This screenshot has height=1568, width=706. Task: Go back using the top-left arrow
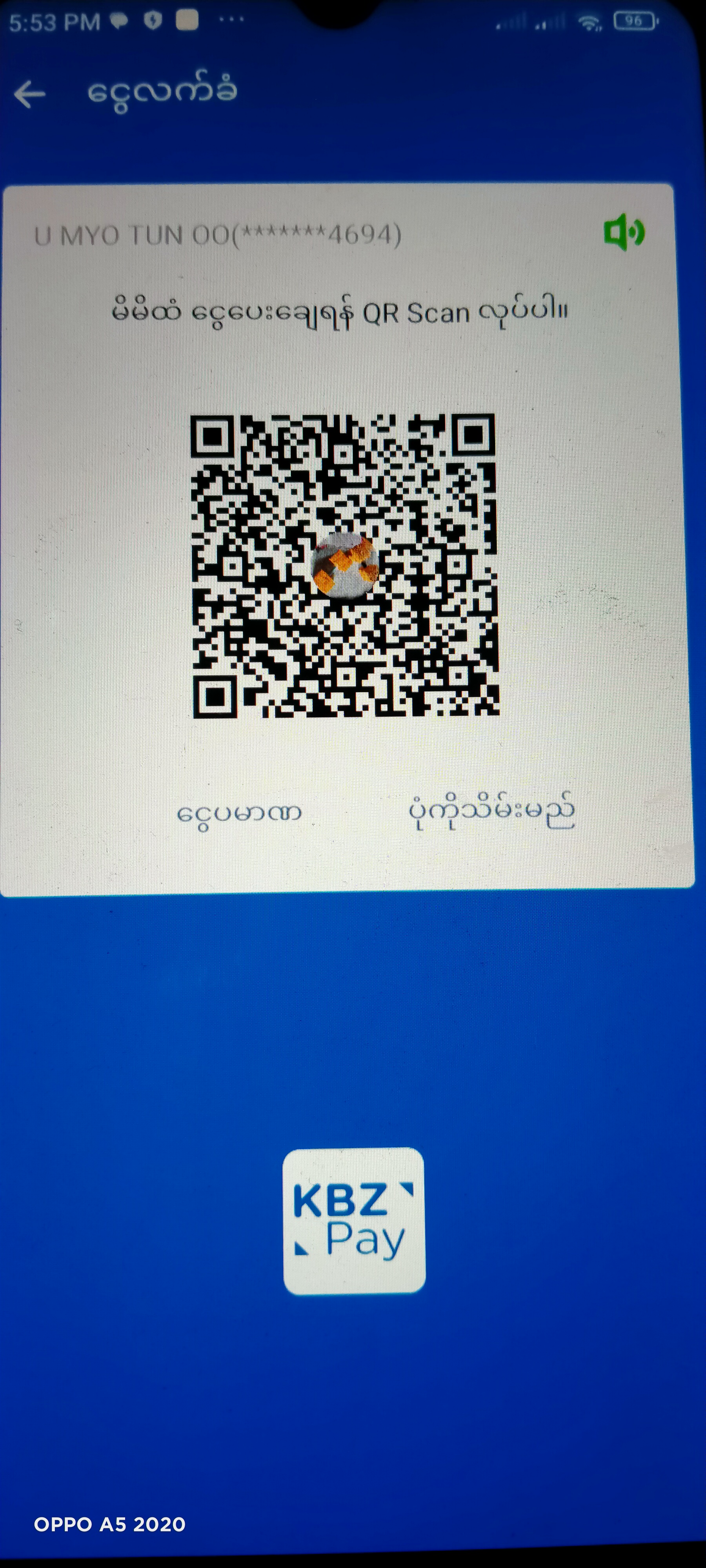(29, 94)
